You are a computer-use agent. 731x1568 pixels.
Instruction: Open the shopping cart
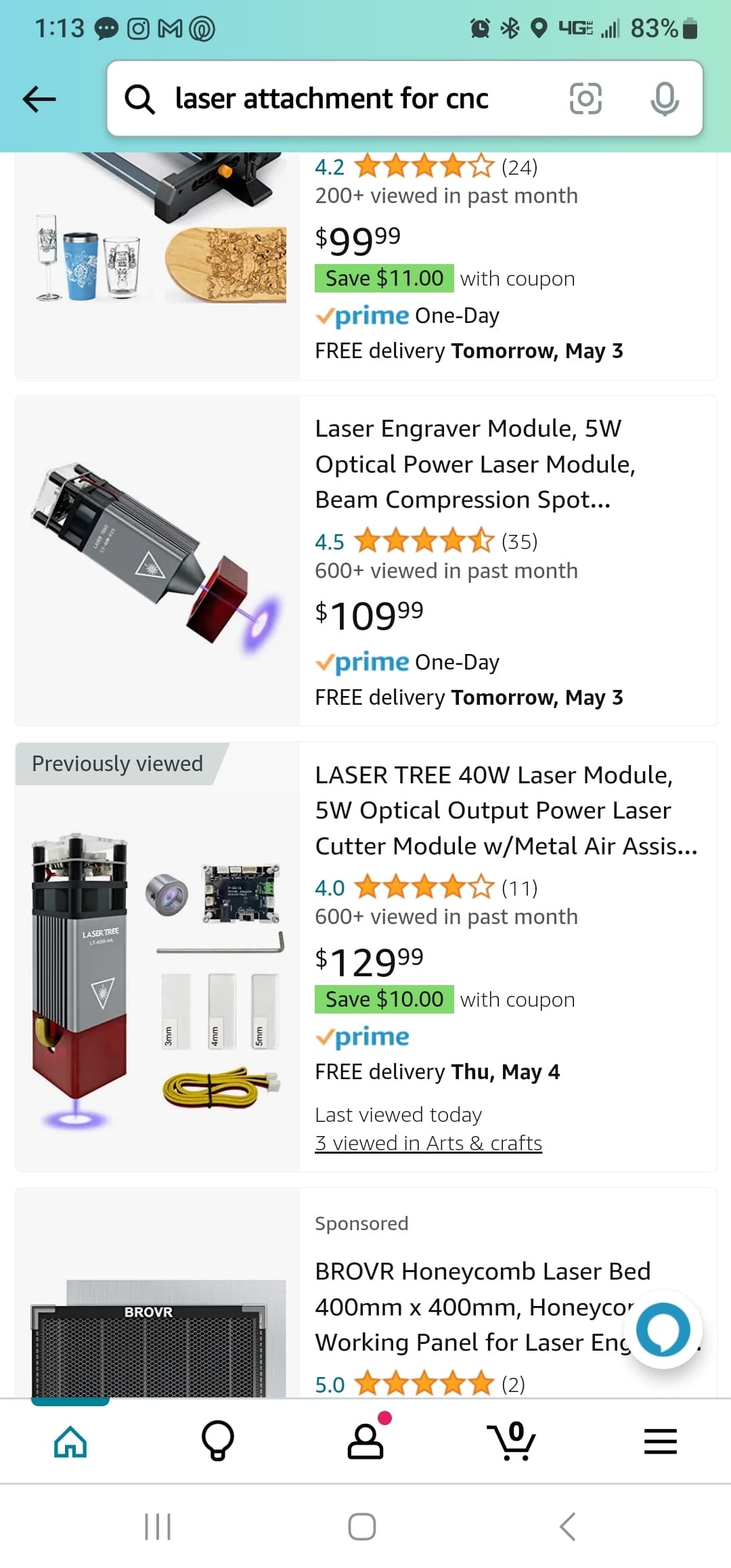512,1440
